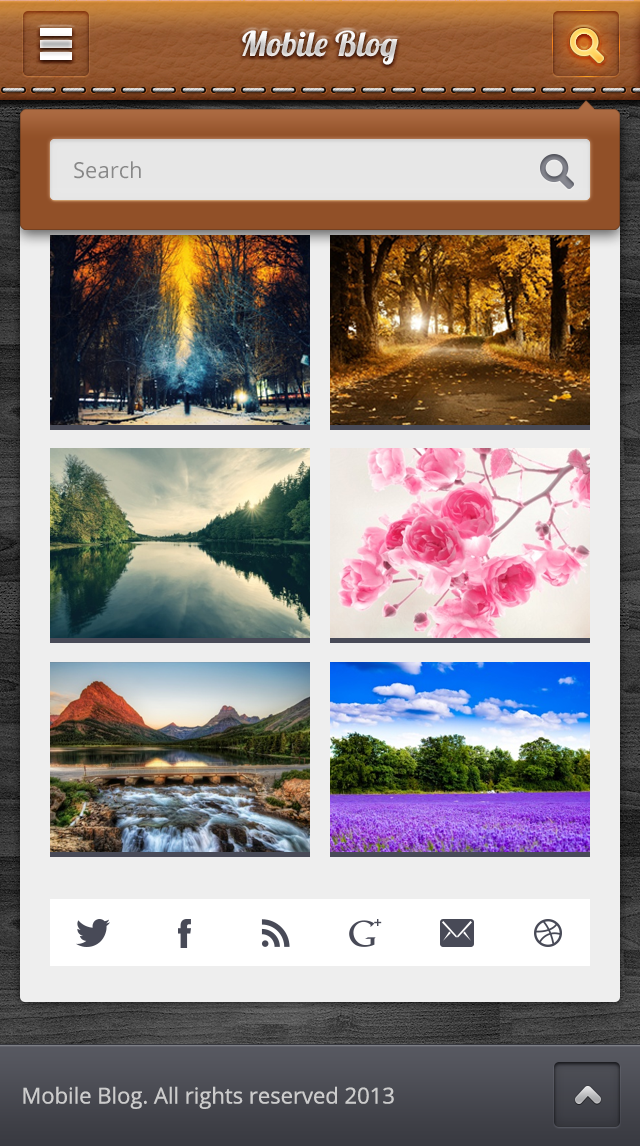Viewport: 640px width, 1146px height.
Task: Open the hamburger menu
Action: click(x=56, y=44)
